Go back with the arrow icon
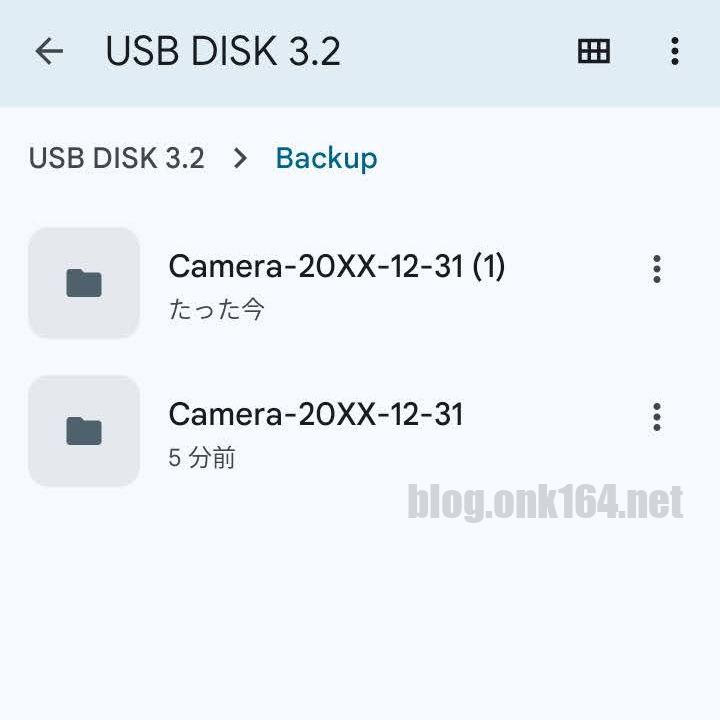 (49, 52)
